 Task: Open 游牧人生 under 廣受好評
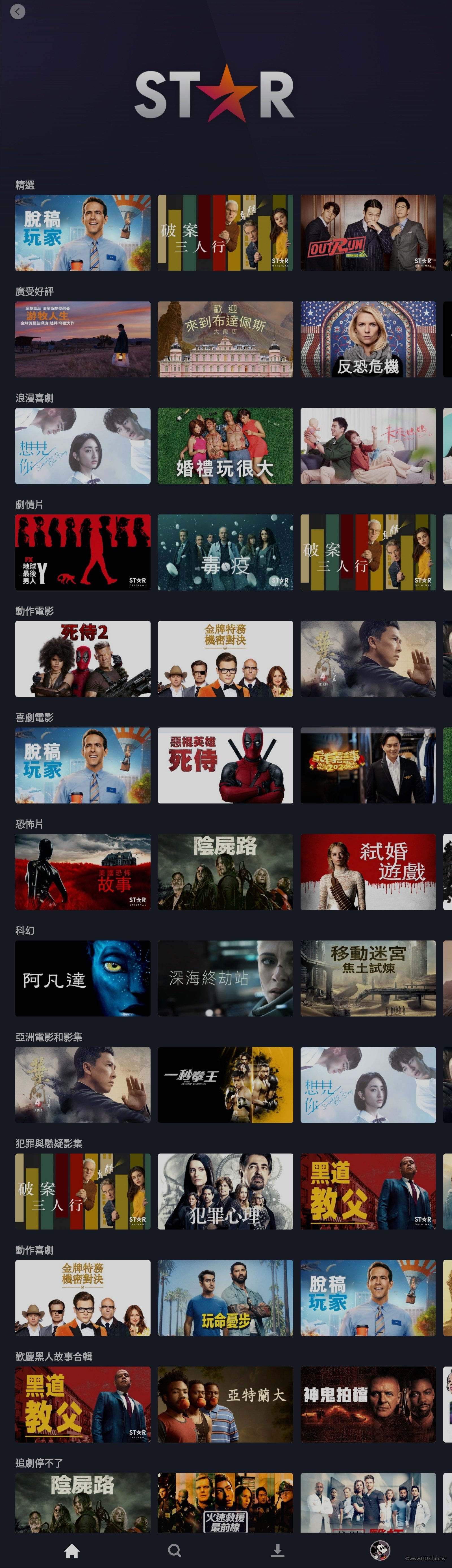pos(83,339)
